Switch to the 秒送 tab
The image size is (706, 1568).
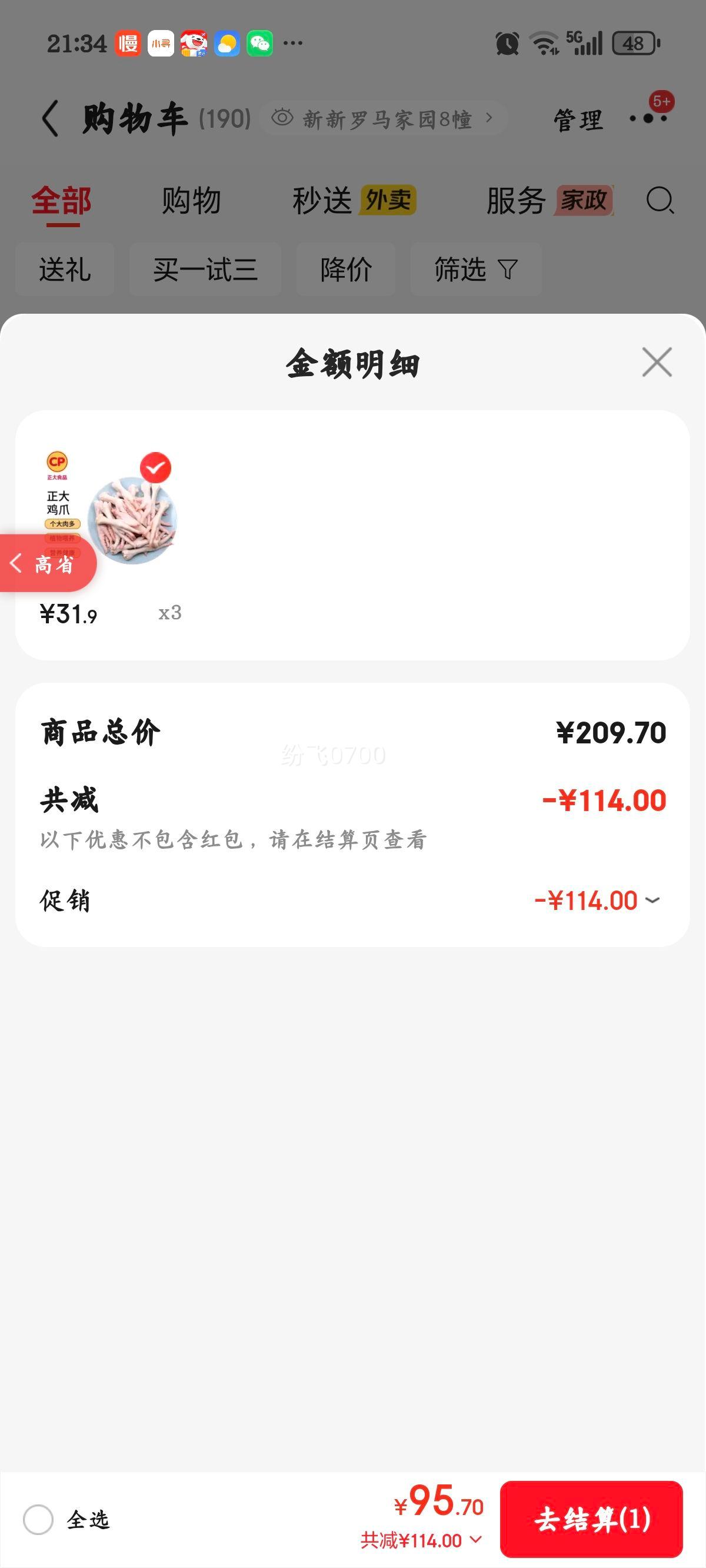click(x=324, y=200)
